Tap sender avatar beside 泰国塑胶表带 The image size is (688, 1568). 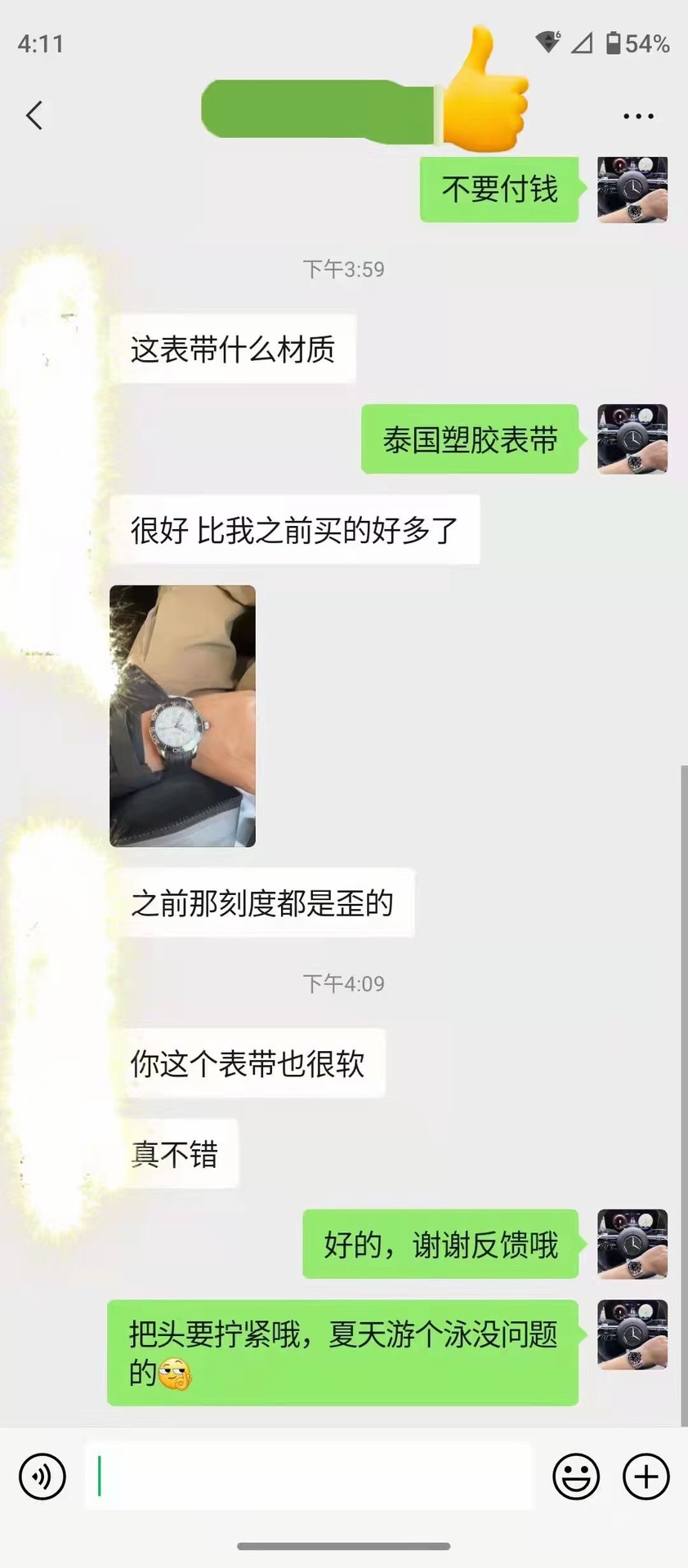click(632, 439)
